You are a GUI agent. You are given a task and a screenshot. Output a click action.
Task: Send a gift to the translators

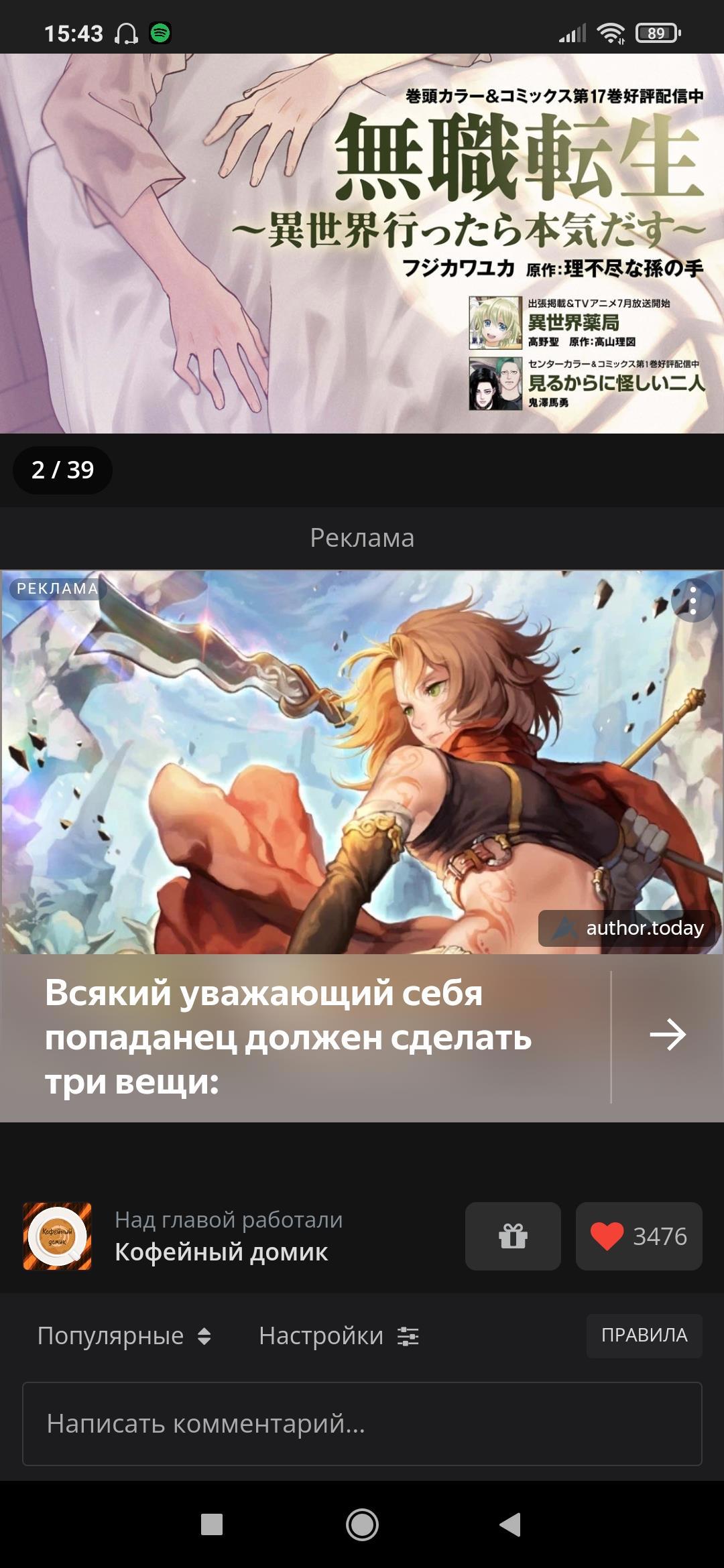(x=513, y=1236)
